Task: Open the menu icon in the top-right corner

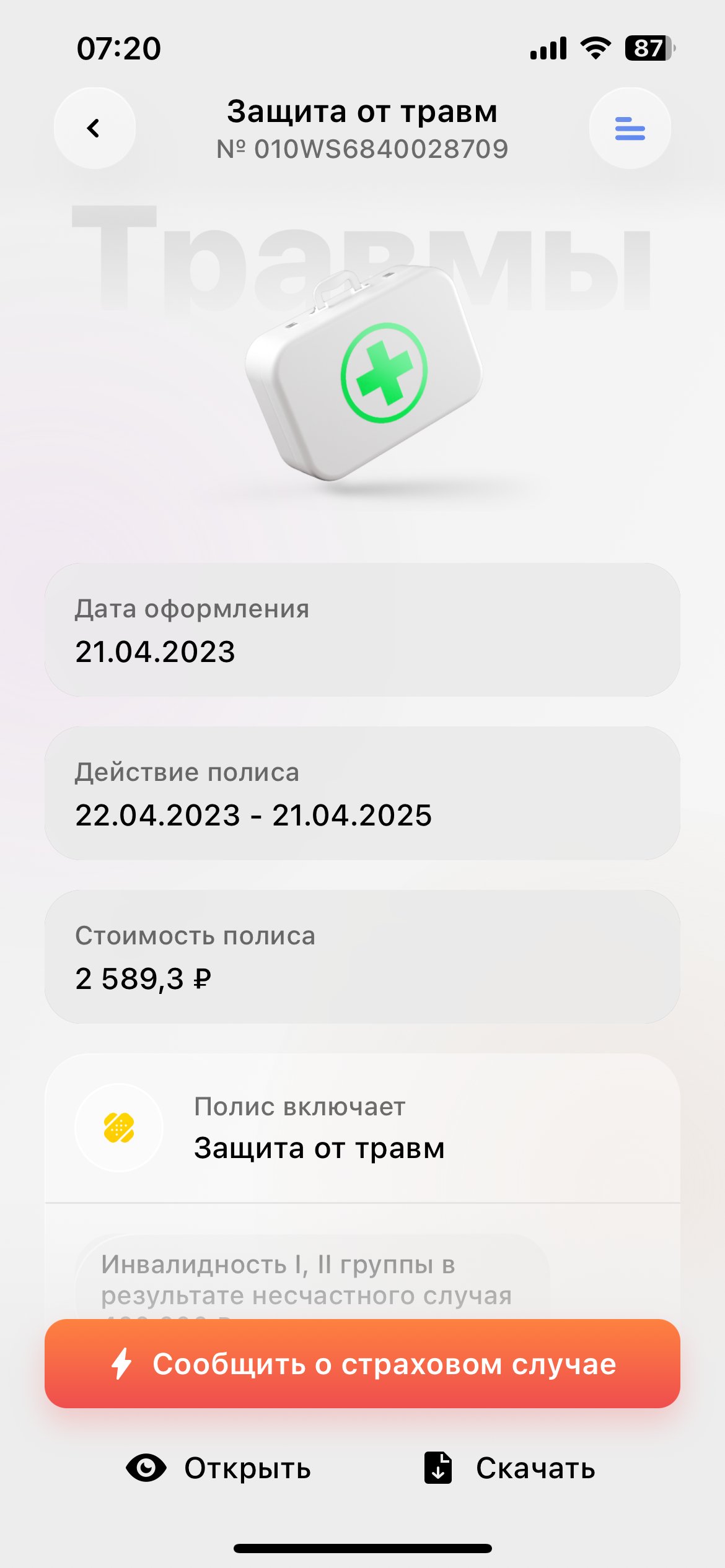Action: (x=630, y=128)
